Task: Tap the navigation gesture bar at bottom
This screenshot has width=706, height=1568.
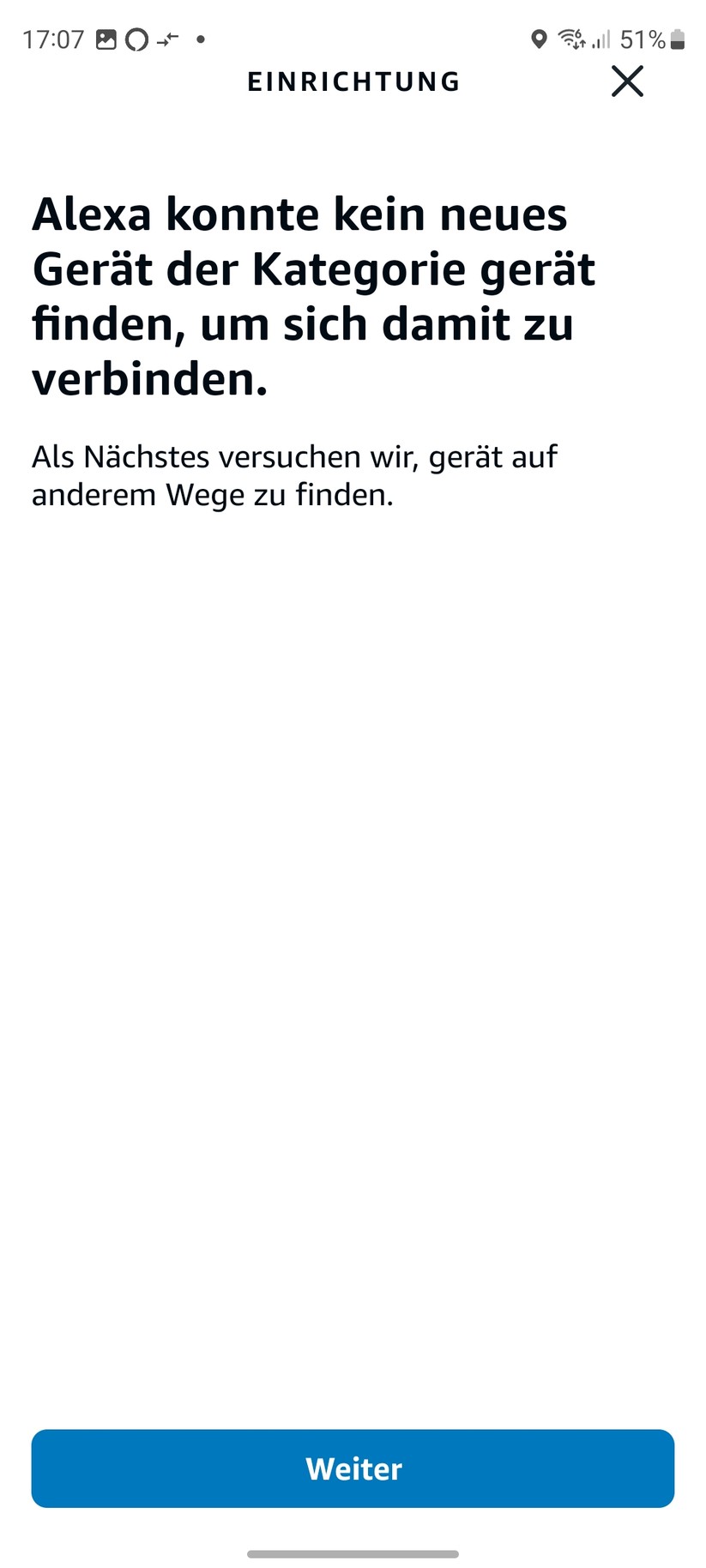Action: 353,1554
